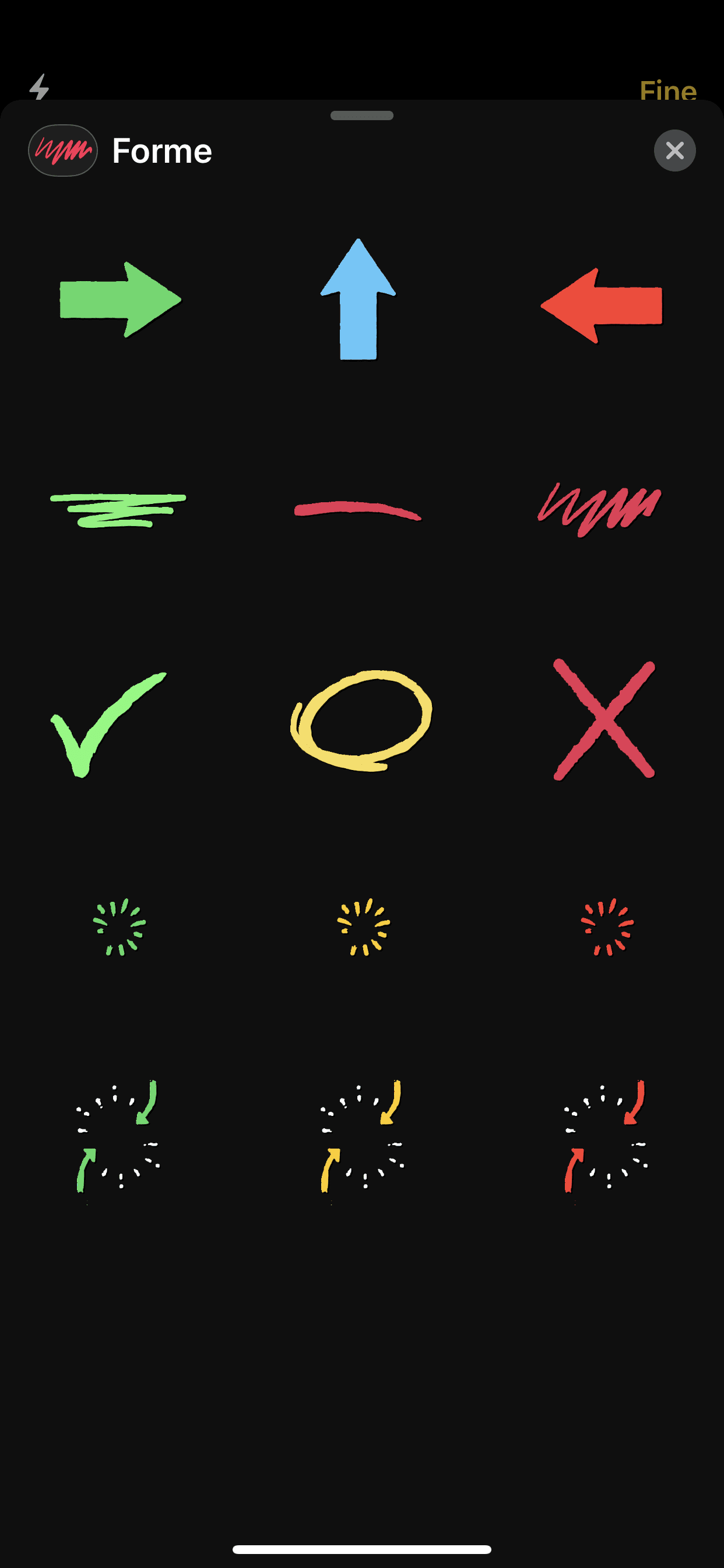Insert the green highlight scribble lines

(118, 510)
